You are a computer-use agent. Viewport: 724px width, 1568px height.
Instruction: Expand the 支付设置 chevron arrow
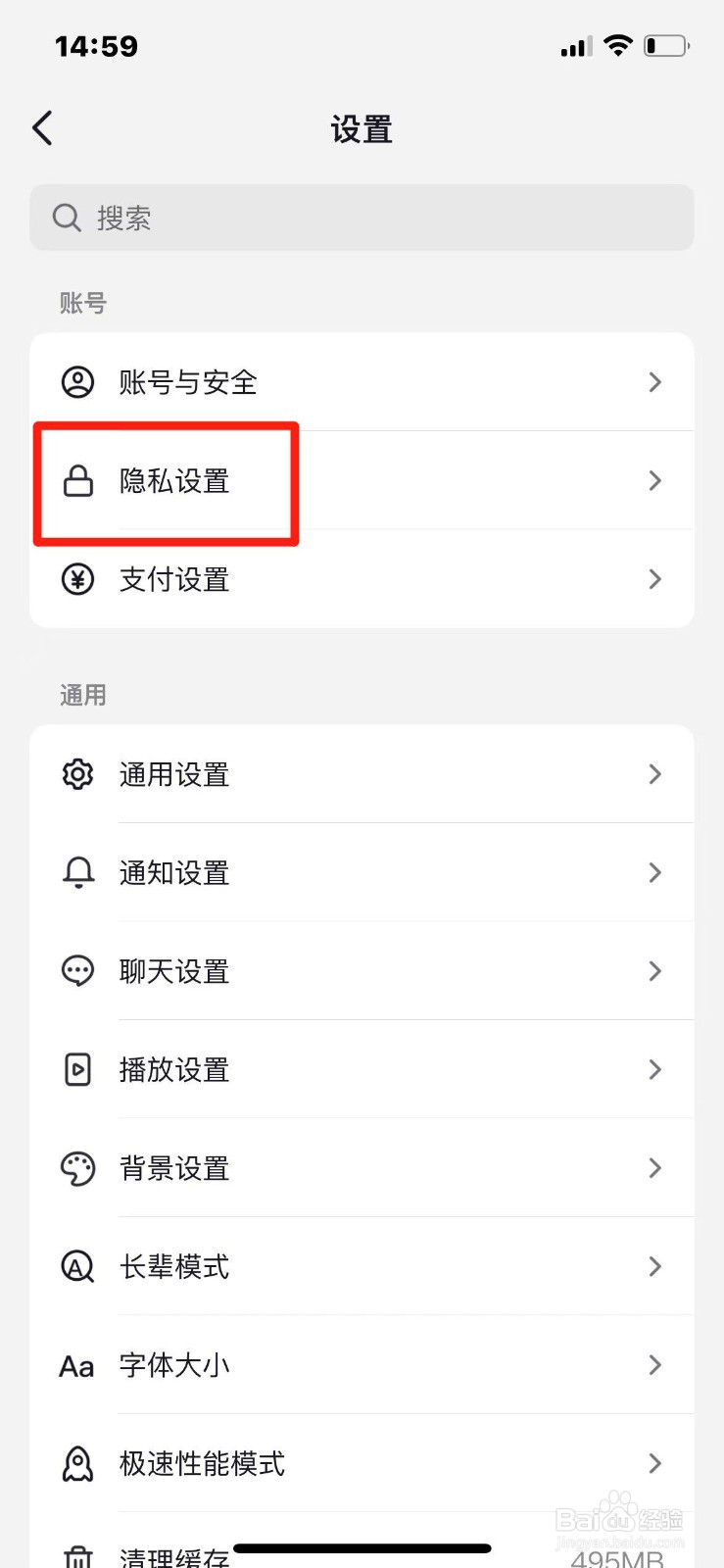tap(654, 579)
